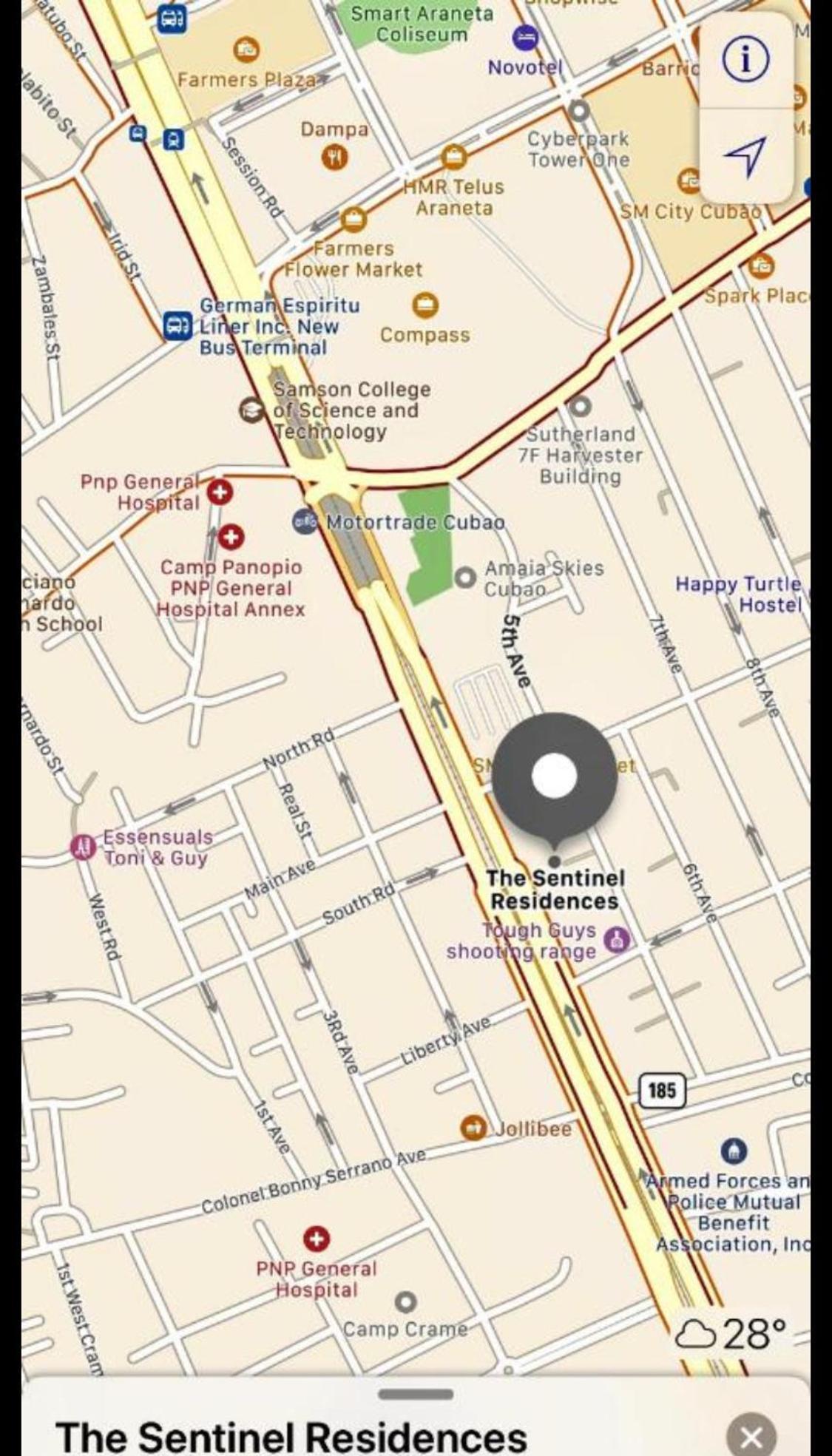Tap the Compass shop marker

pyautogui.click(x=425, y=304)
